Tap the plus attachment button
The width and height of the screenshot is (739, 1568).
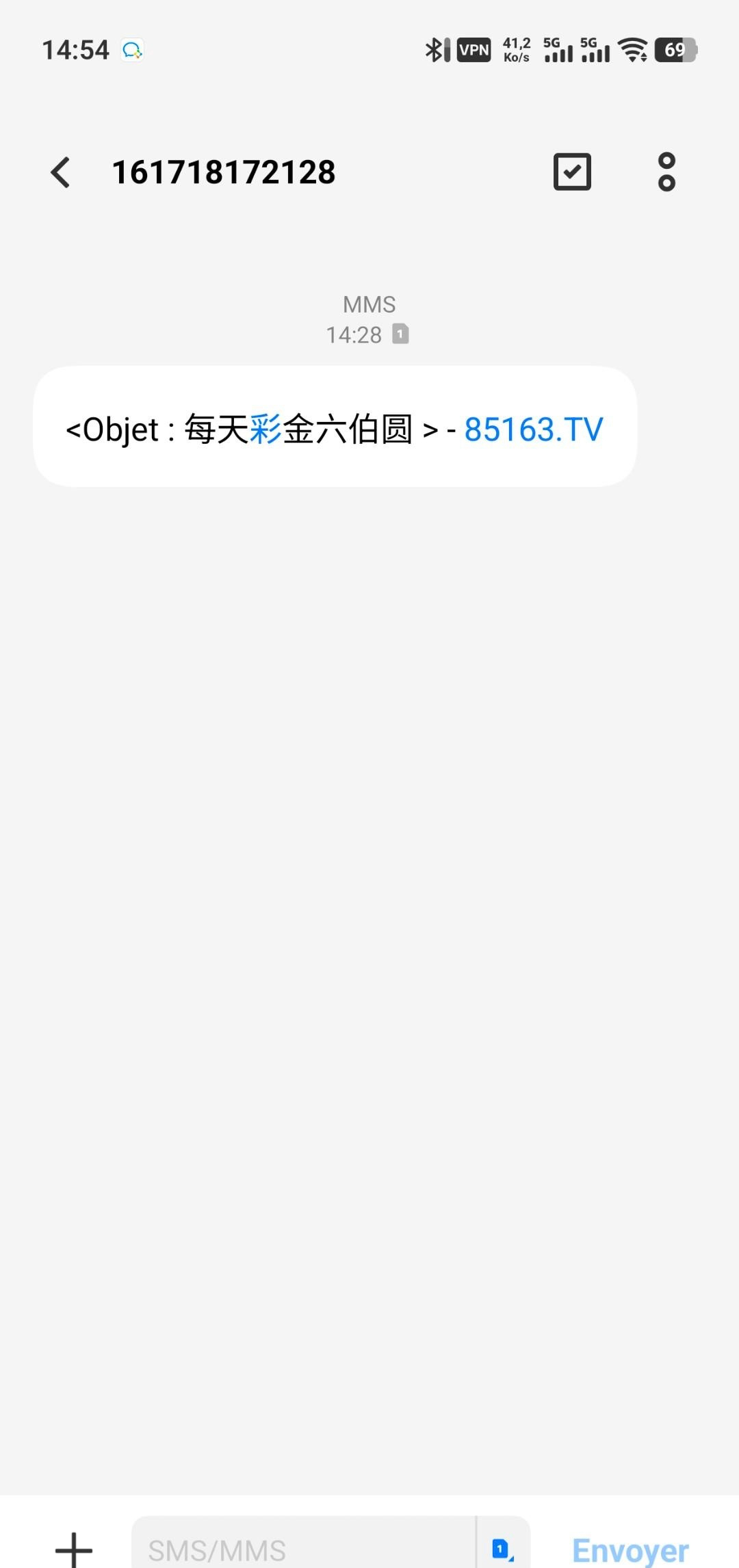(74, 1548)
